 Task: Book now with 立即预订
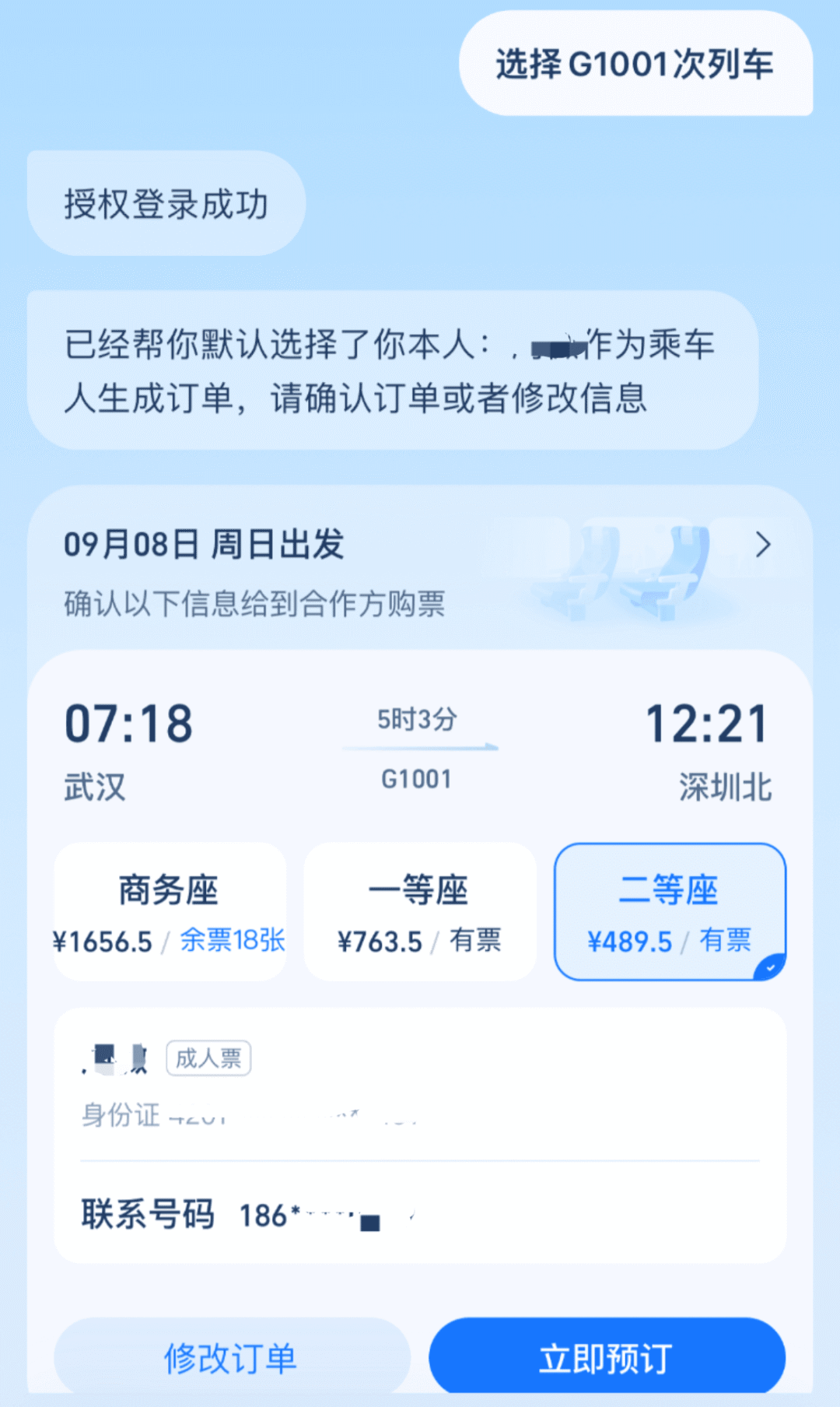[607, 1358]
